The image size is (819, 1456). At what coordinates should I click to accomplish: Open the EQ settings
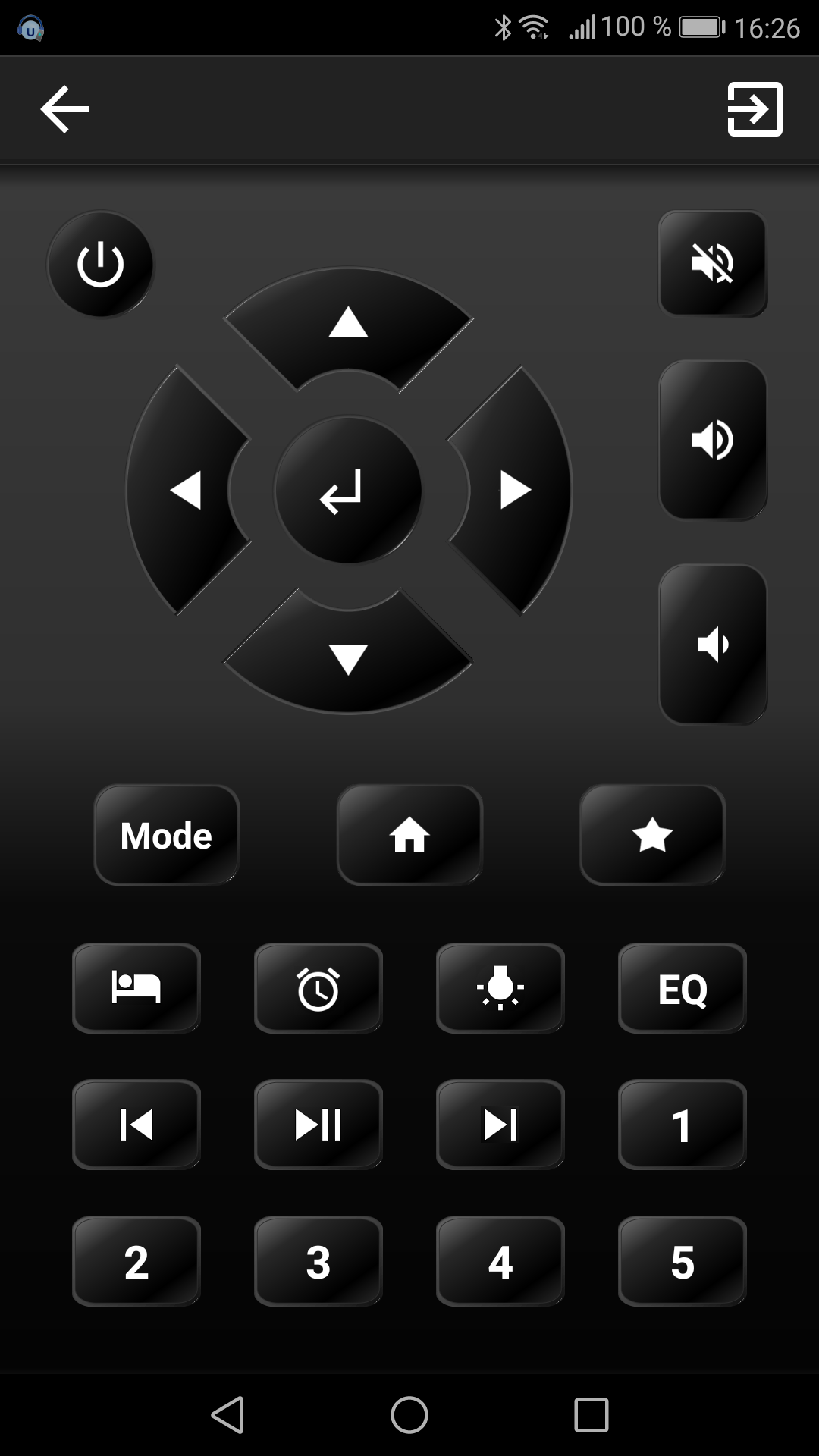tap(682, 988)
